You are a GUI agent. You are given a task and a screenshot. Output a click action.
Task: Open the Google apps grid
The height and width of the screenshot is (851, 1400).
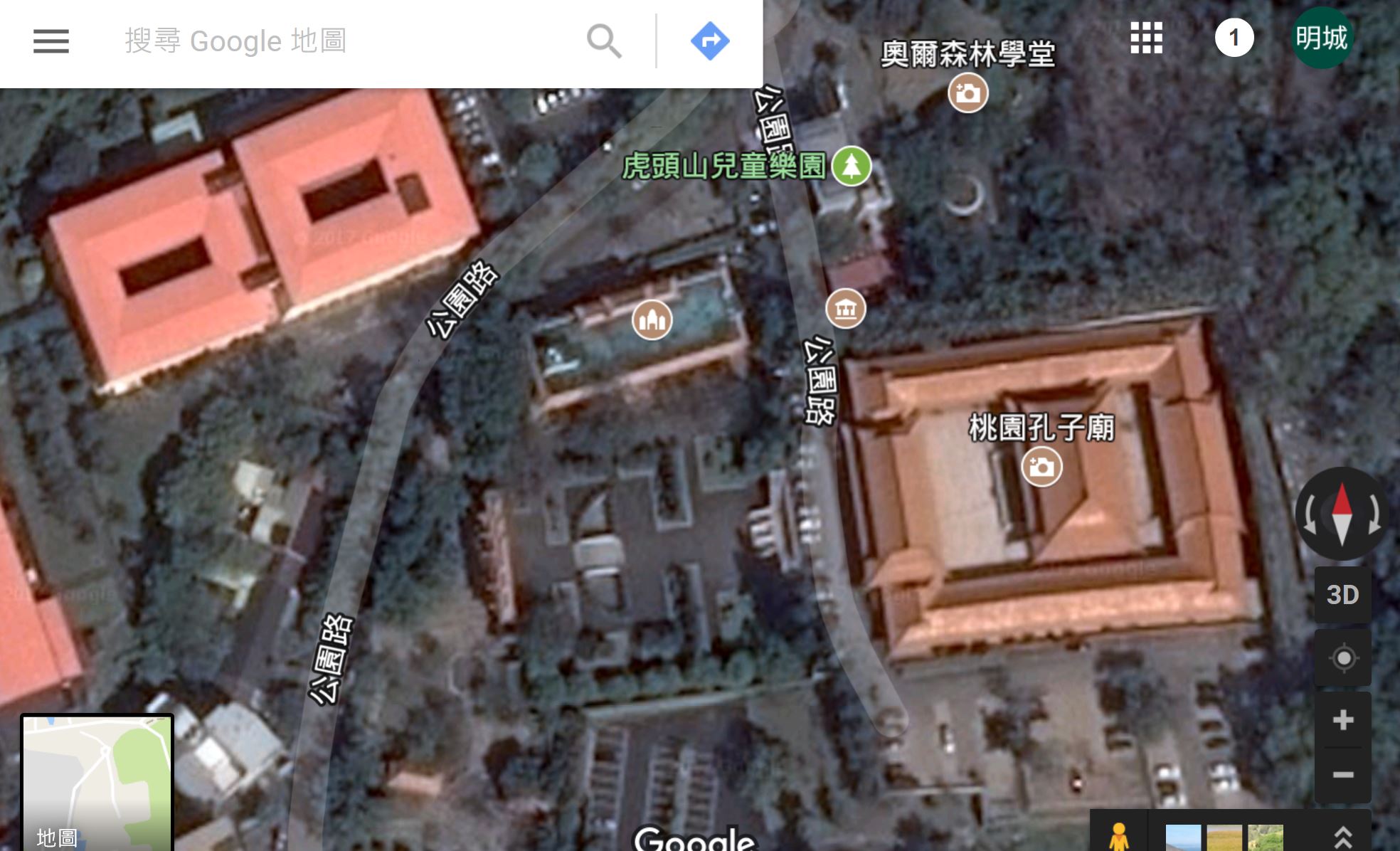coord(1146,38)
